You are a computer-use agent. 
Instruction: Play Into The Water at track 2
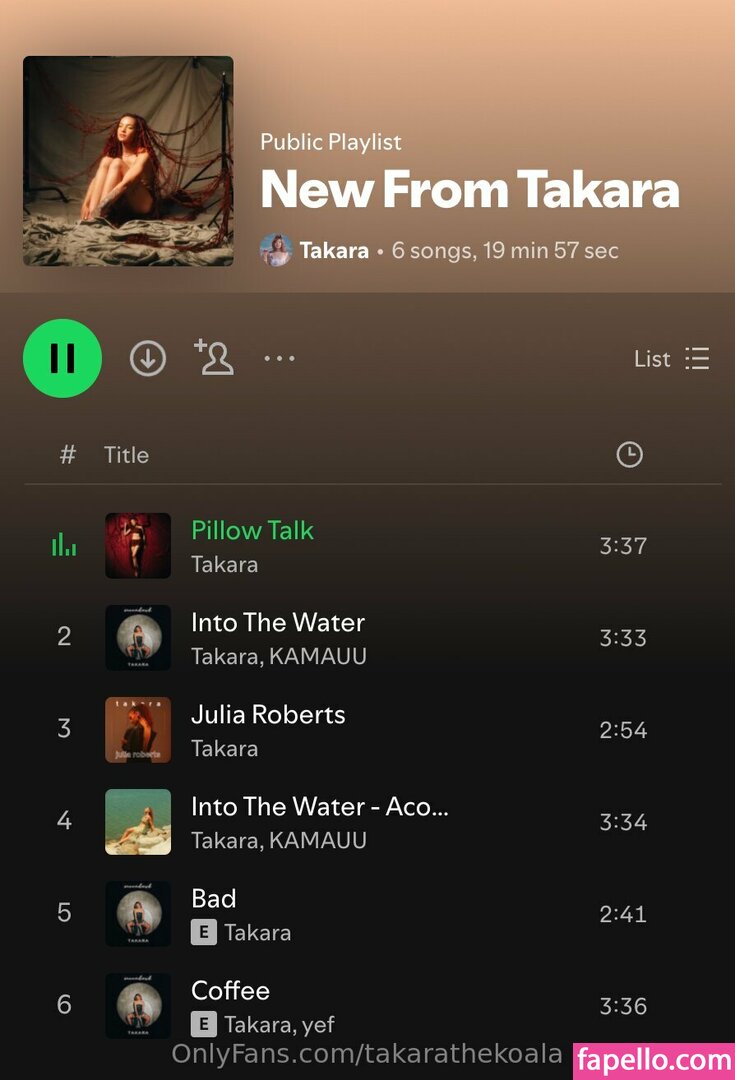tap(277, 622)
